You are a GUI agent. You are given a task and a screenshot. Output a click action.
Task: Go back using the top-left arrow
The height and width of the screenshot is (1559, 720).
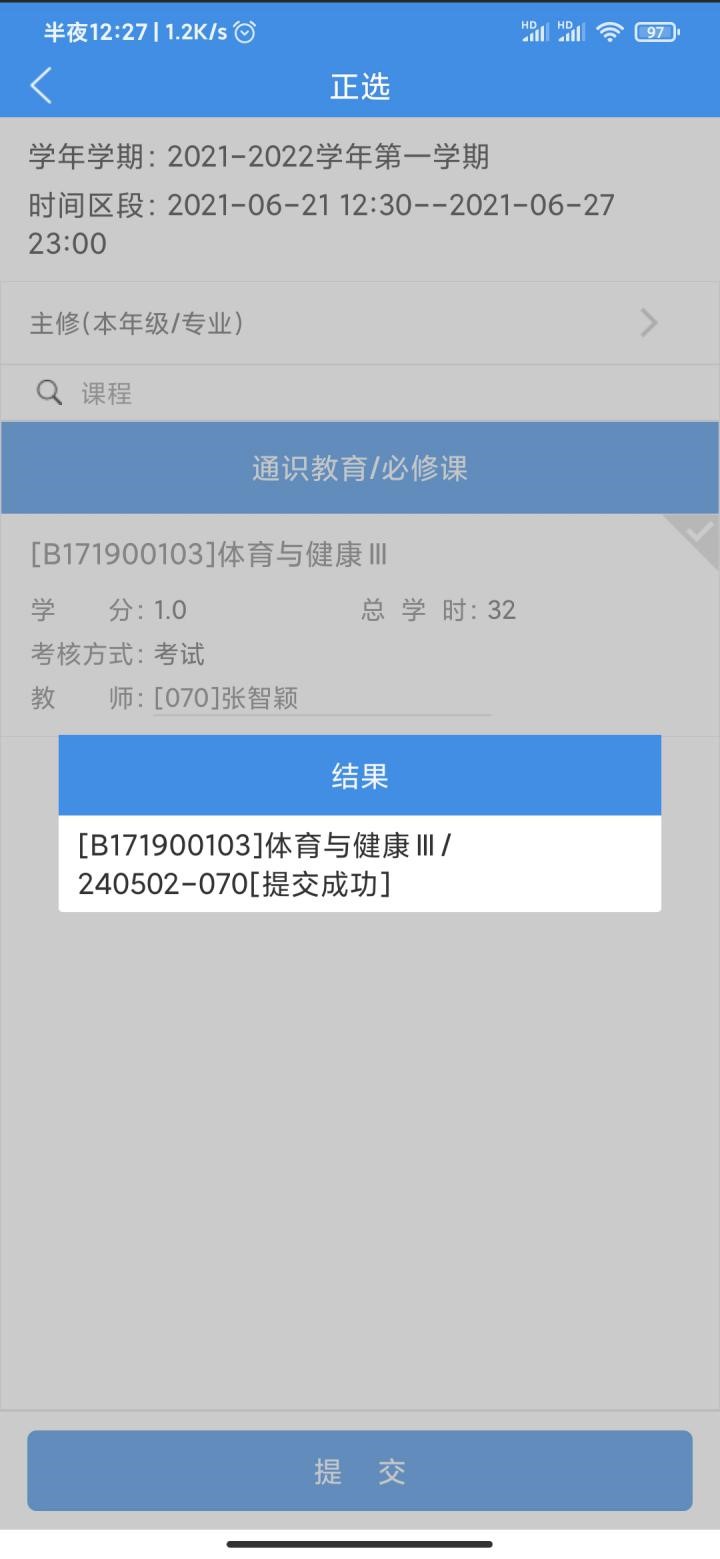click(41, 86)
